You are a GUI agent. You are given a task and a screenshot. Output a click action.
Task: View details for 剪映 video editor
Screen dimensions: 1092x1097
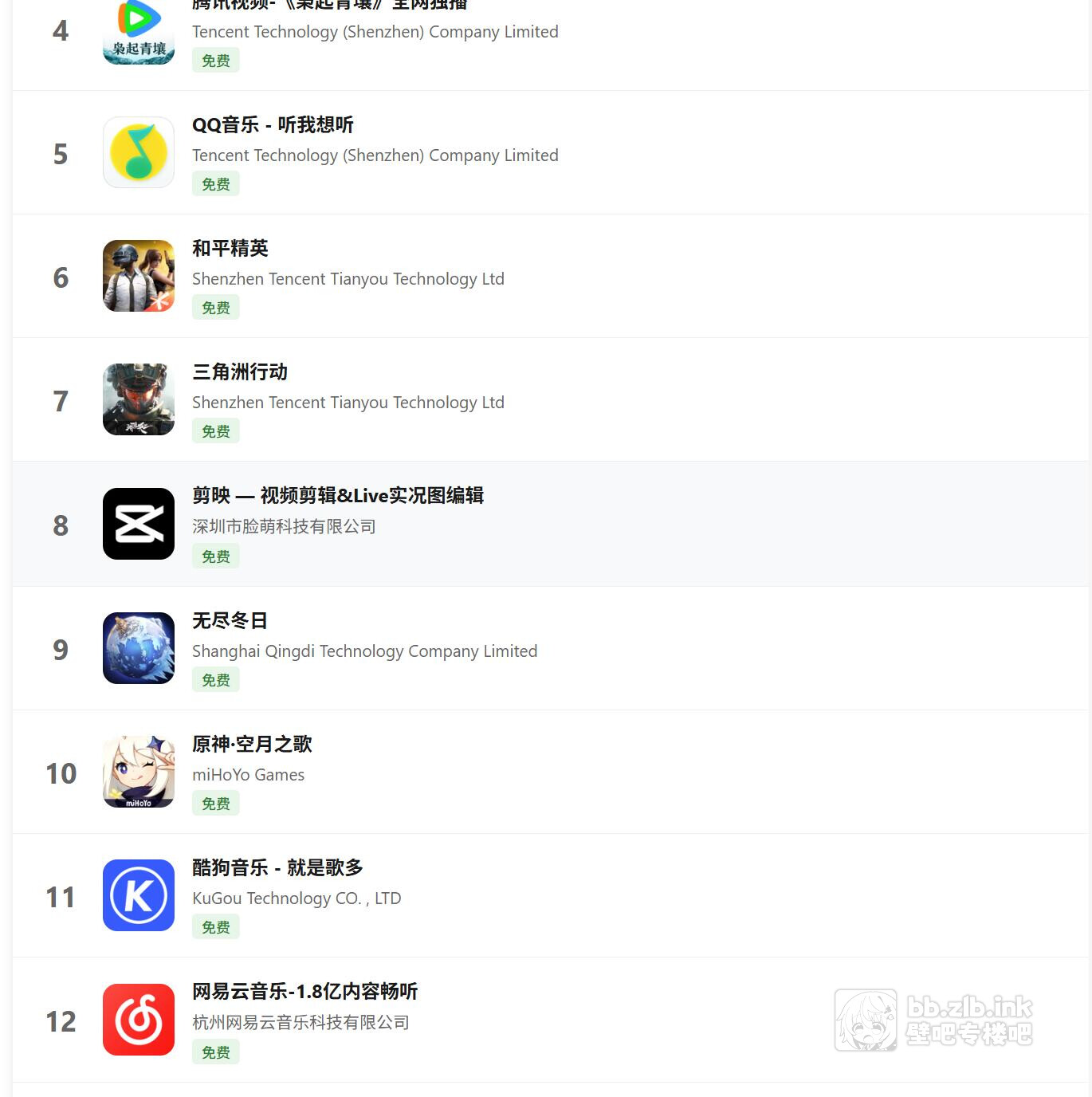pyautogui.click(x=337, y=496)
